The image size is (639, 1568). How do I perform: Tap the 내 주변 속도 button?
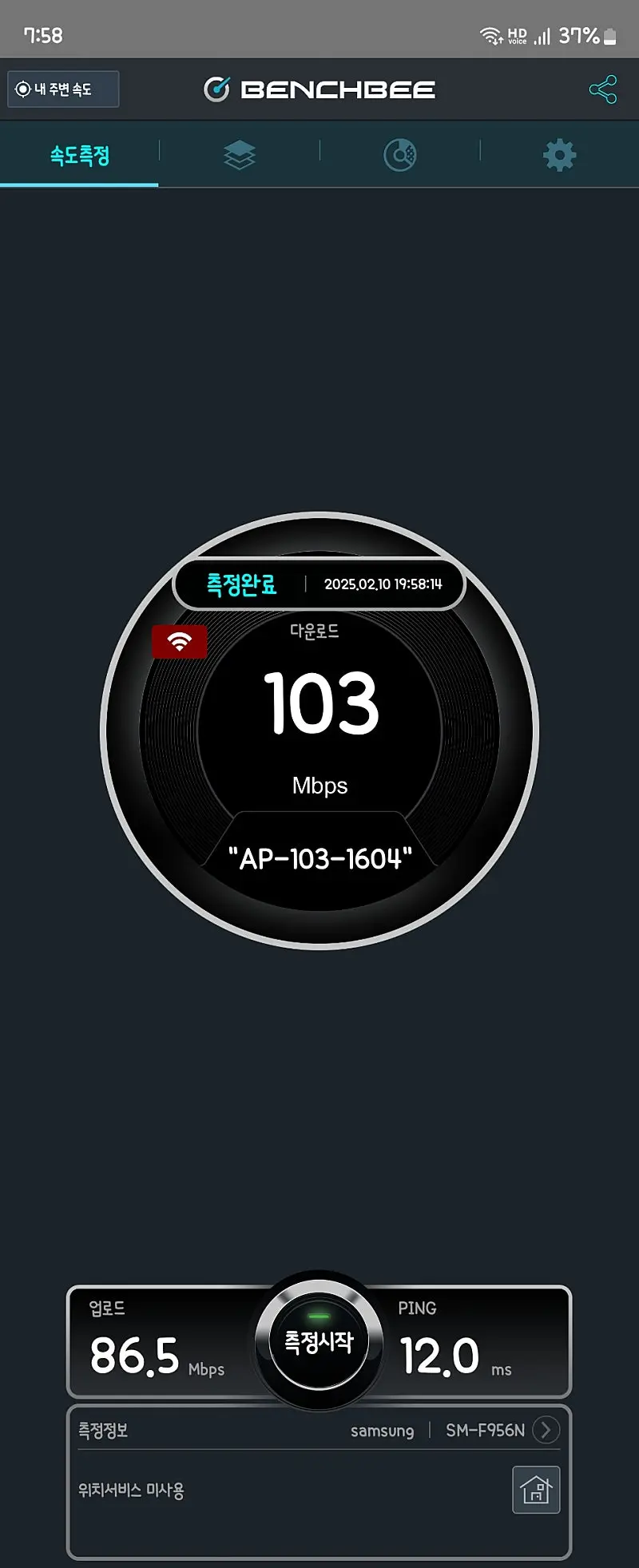(63, 89)
